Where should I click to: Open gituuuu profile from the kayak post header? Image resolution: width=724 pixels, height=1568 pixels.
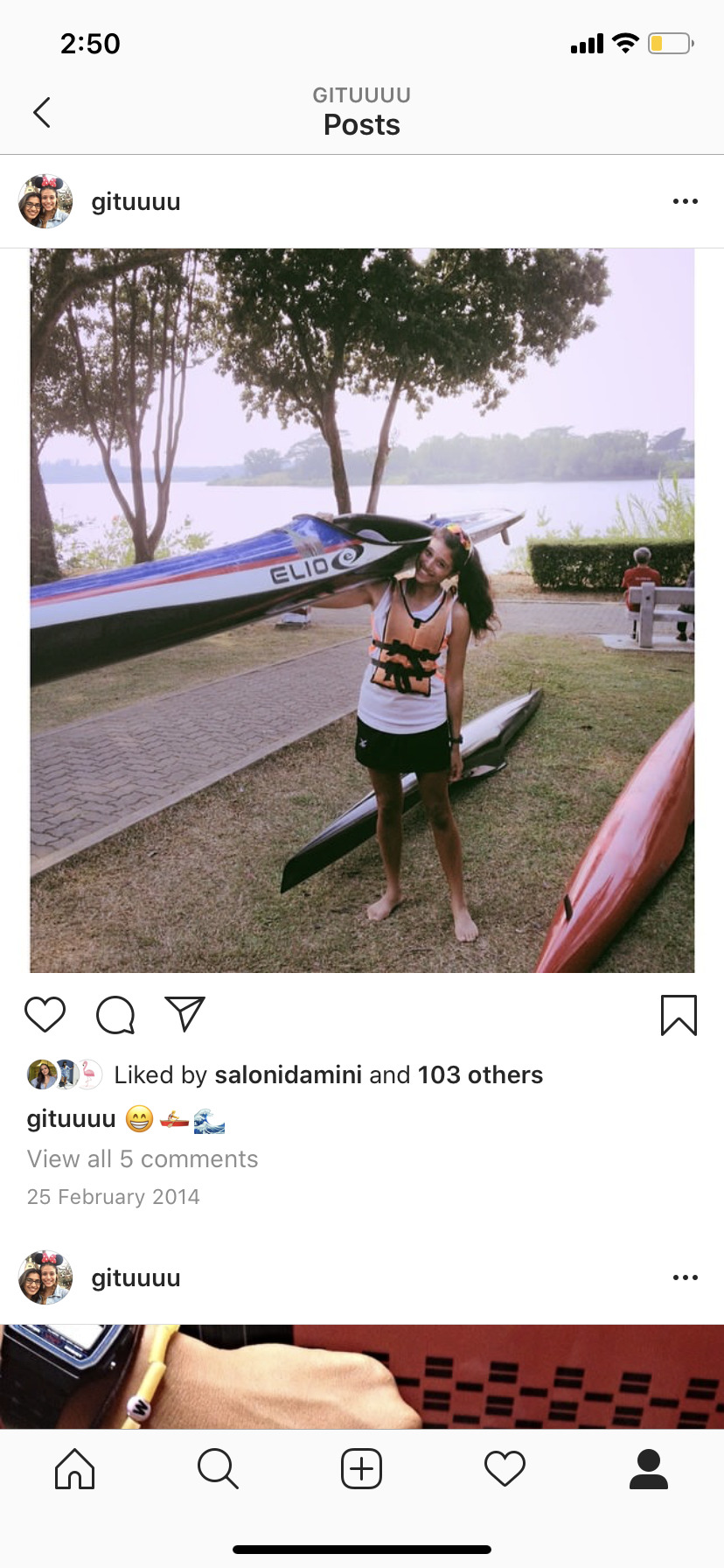(x=136, y=201)
